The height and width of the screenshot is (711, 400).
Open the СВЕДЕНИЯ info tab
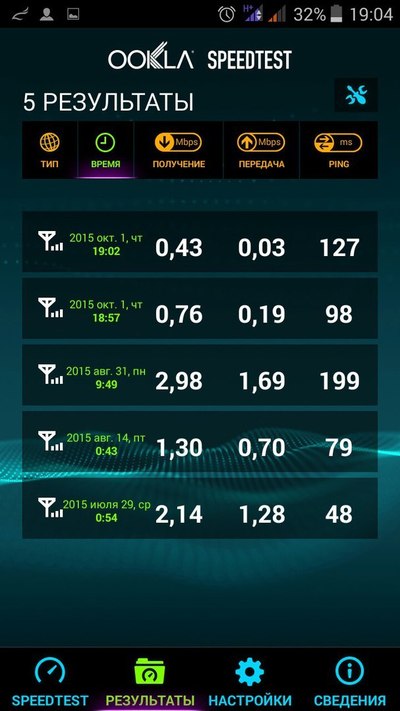coord(350,680)
